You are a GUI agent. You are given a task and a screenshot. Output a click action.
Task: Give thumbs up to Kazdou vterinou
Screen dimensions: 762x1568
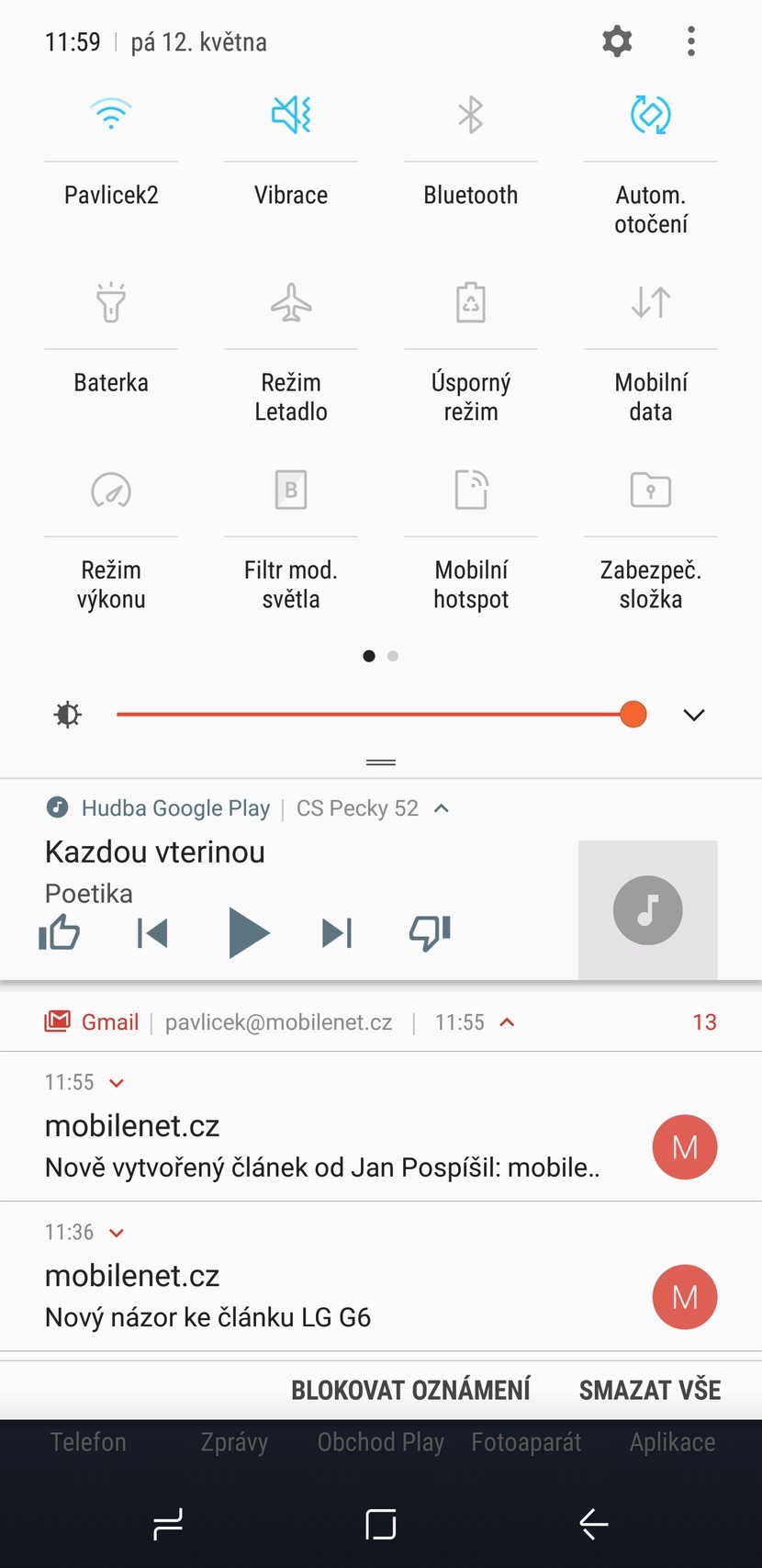click(x=60, y=933)
